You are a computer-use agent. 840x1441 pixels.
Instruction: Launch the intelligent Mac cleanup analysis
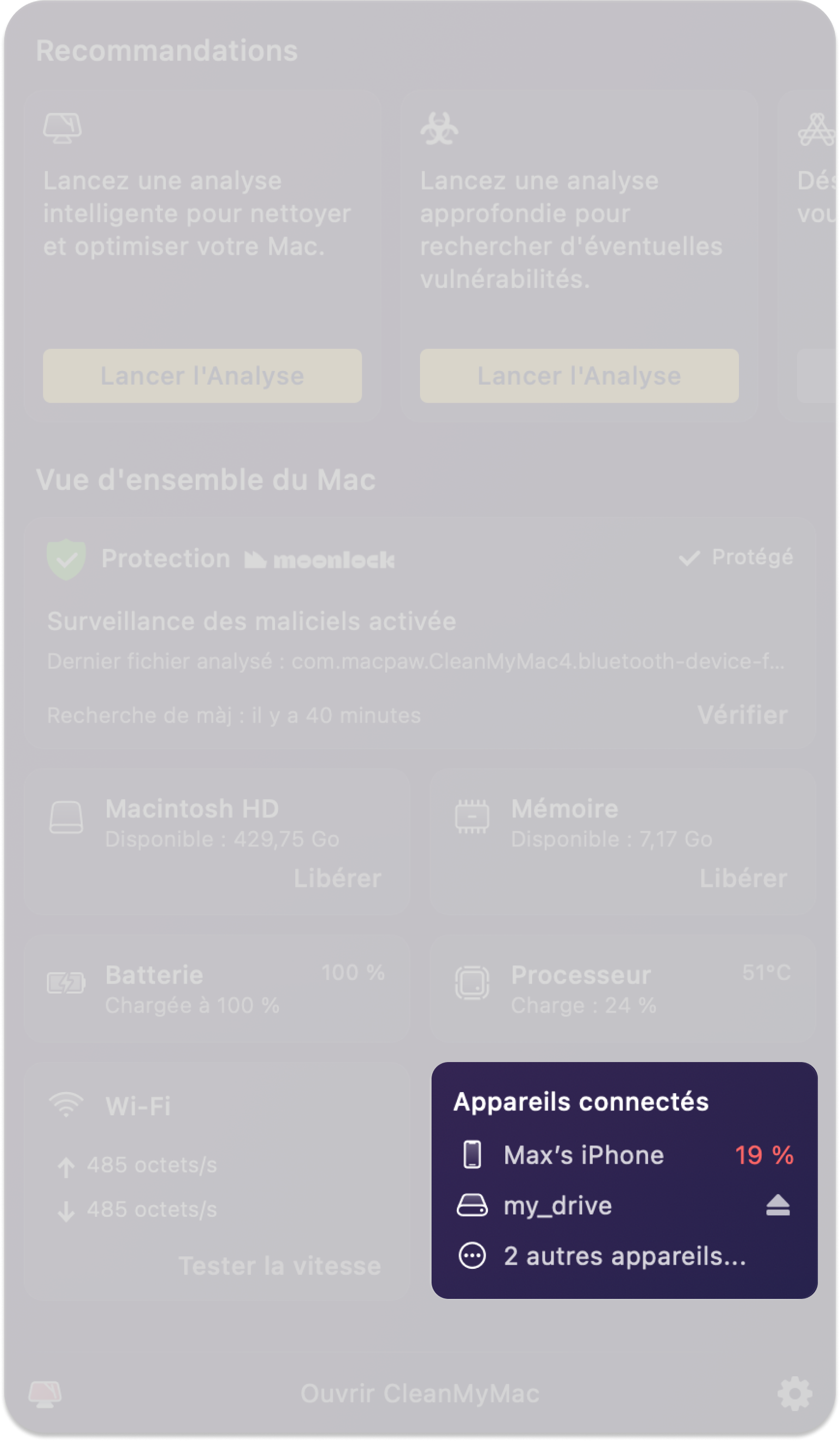pyautogui.click(x=203, y=376)
